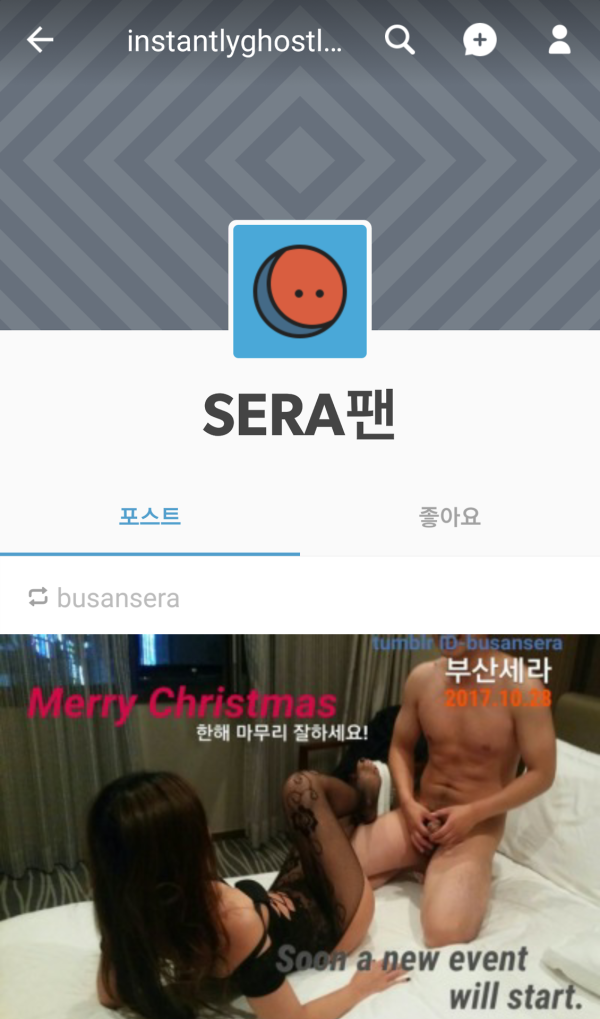
Task: Switch to the 포스트 tab
Action: [x=150, y=517]
